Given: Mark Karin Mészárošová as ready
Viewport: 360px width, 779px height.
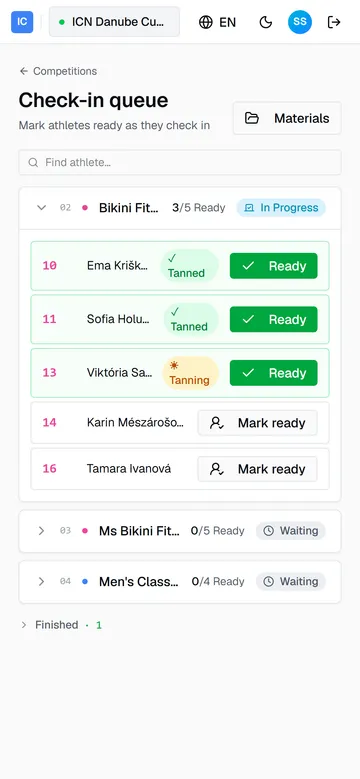Looking at the screenshot, I should pyautogui.click(x=257, y=423).
